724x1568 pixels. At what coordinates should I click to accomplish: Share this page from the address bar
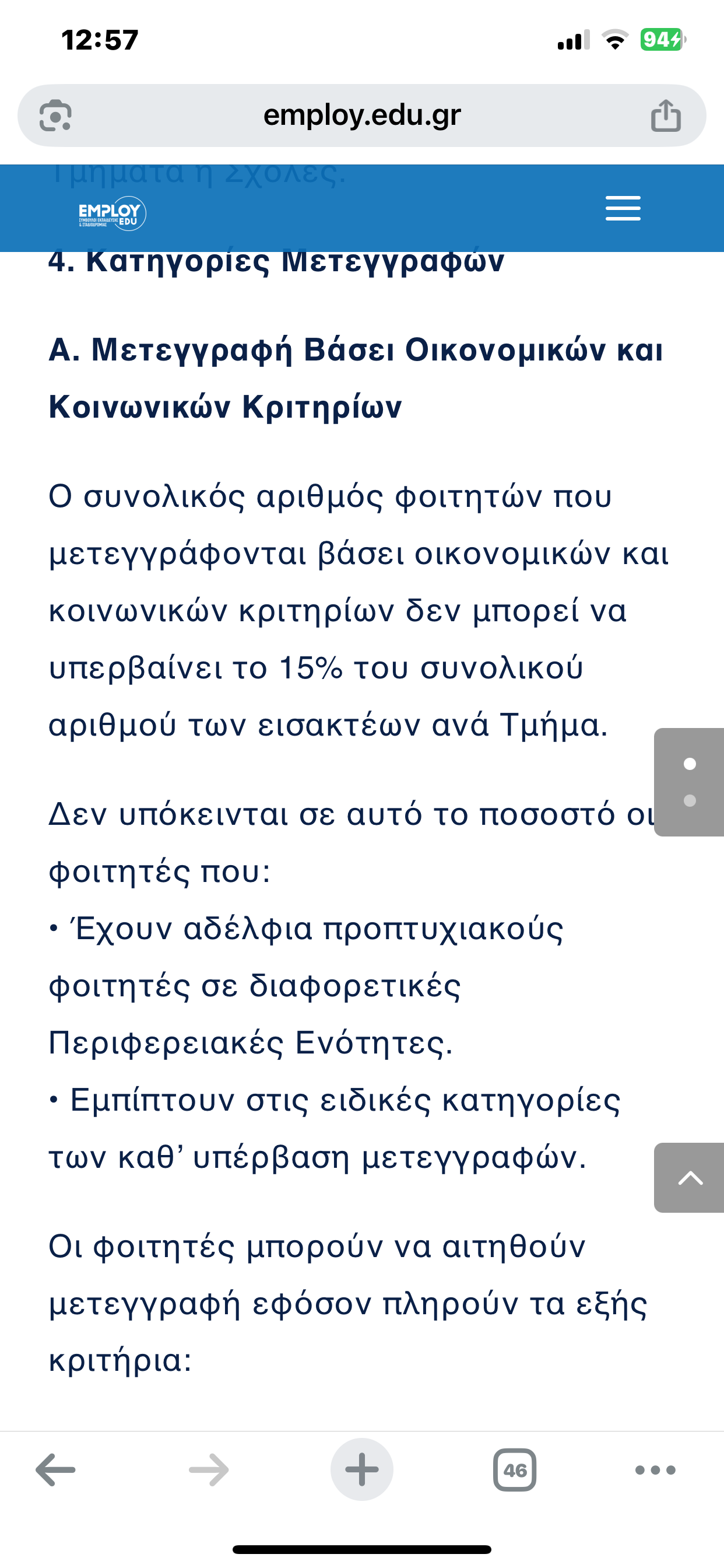tap(666, 115)
